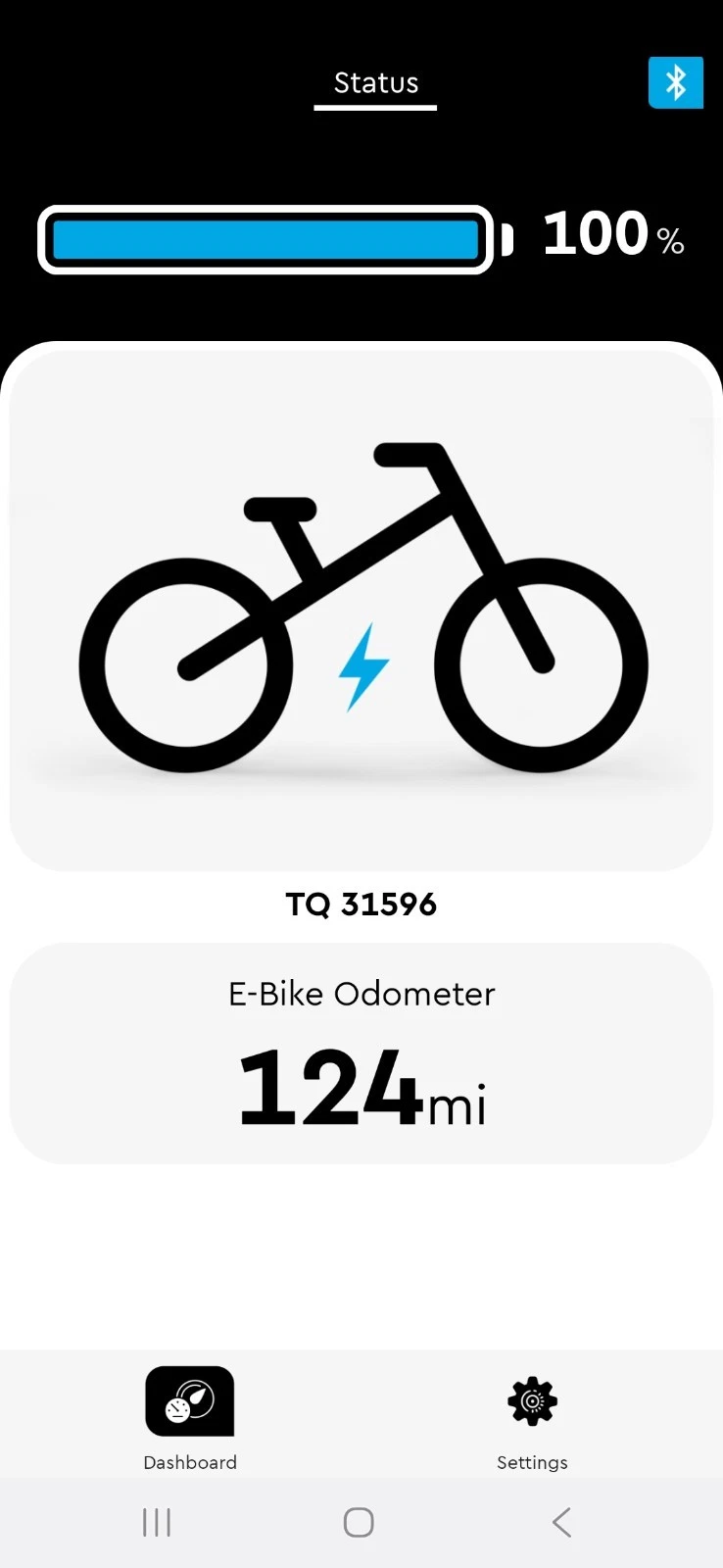Select the Status tab
723x1568 pixels.
click(375, 83)
